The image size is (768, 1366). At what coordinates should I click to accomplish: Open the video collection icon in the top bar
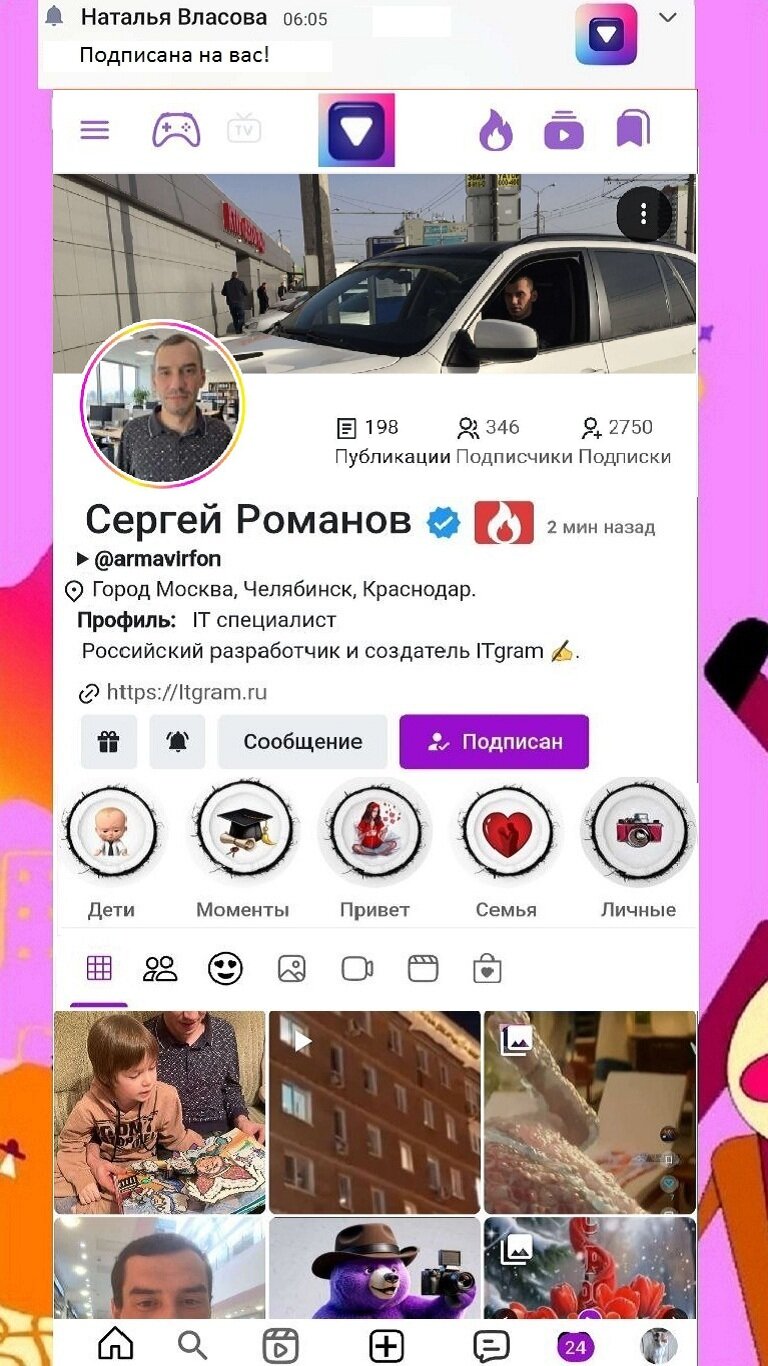tap(564, 130)
